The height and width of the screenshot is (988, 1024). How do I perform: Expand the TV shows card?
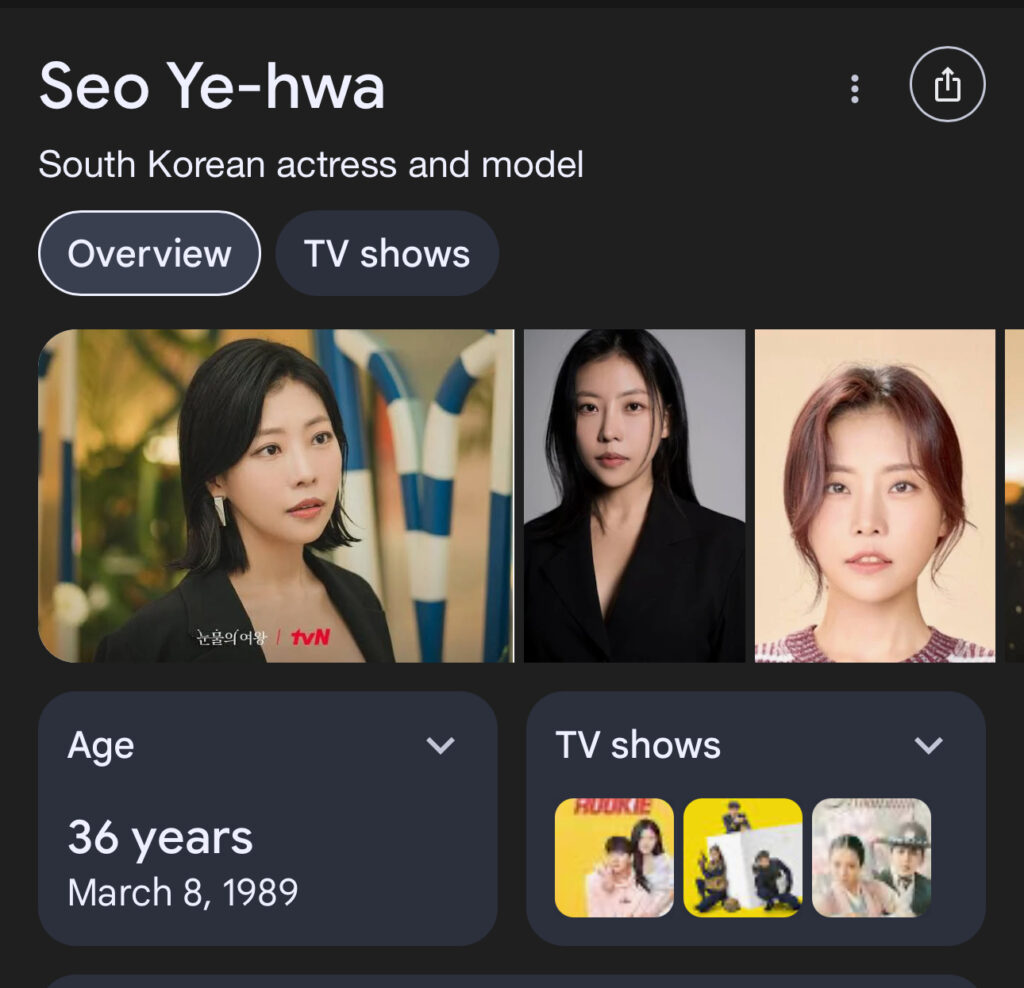point(929,745)
